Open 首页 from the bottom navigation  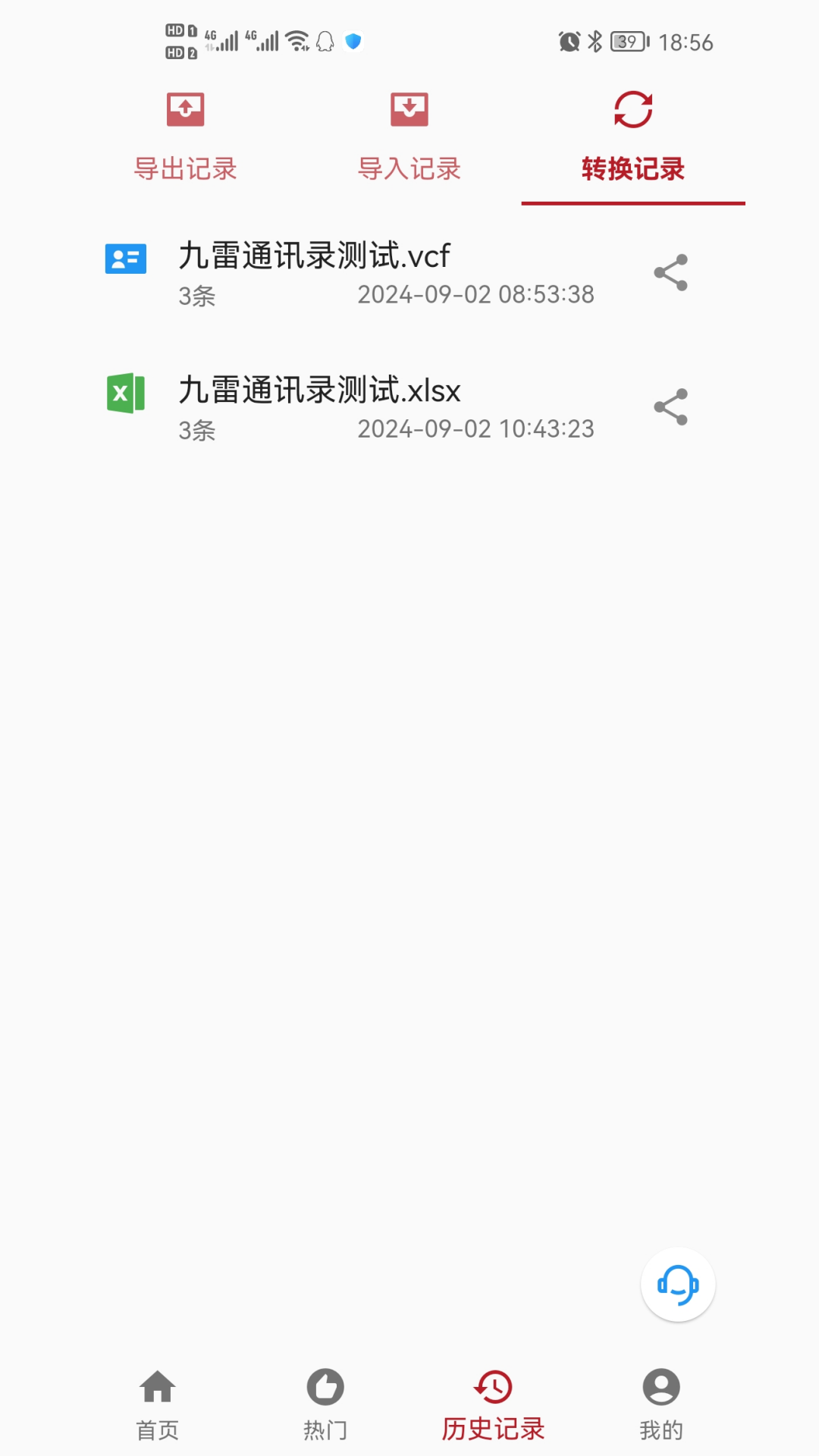tap(157, 1407)
